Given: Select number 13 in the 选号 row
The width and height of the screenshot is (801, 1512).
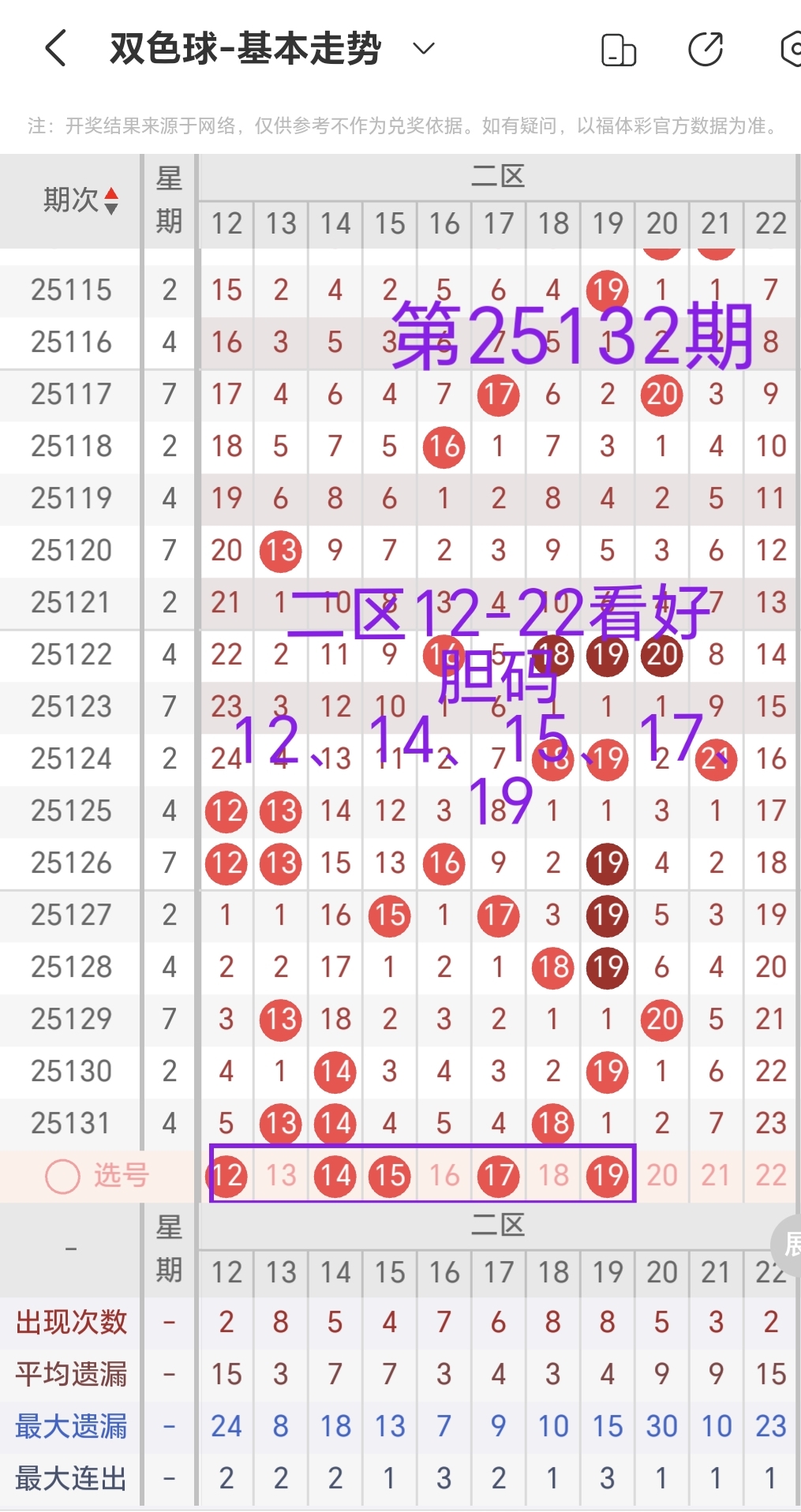Looking at the screenshot, I should (280, 1175).
